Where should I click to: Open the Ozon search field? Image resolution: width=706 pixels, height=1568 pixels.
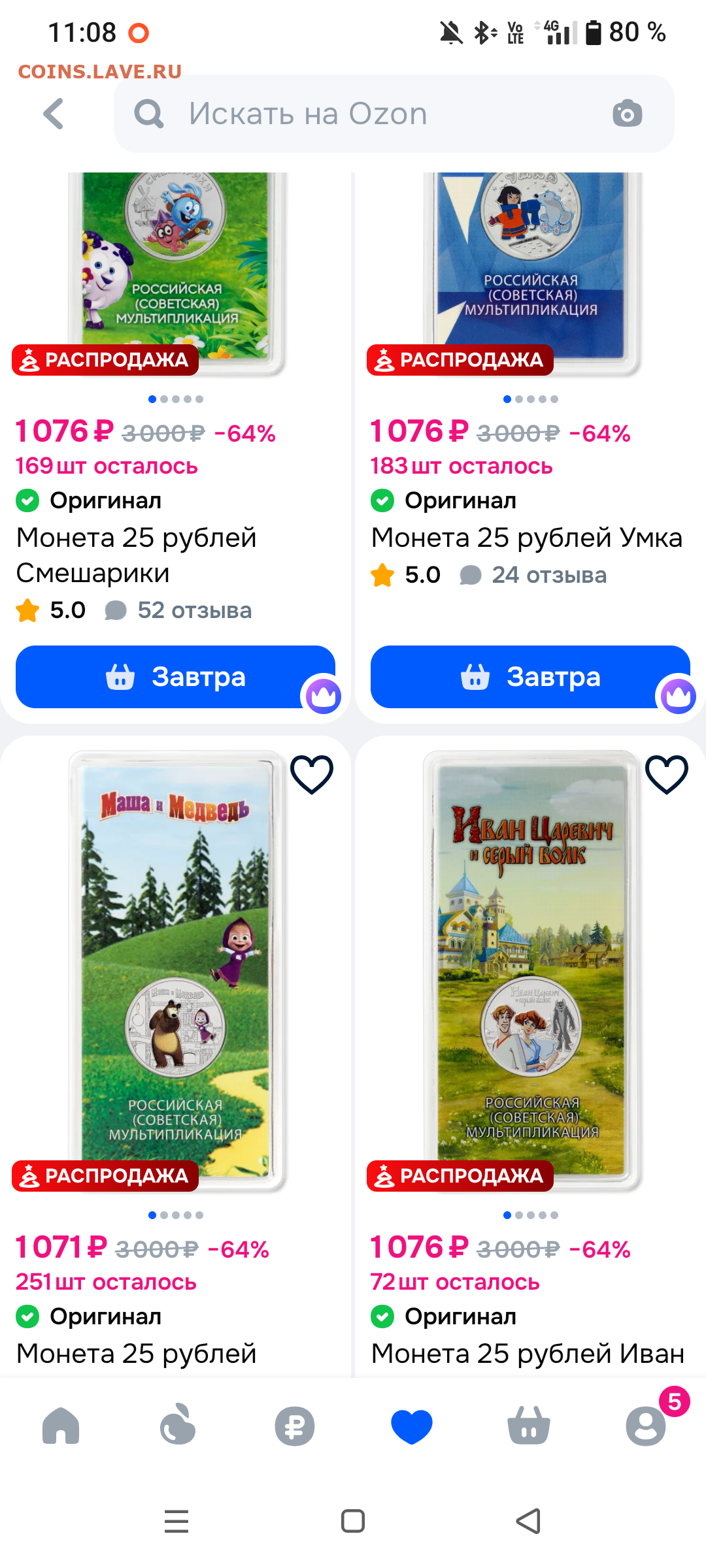(366, 114)
